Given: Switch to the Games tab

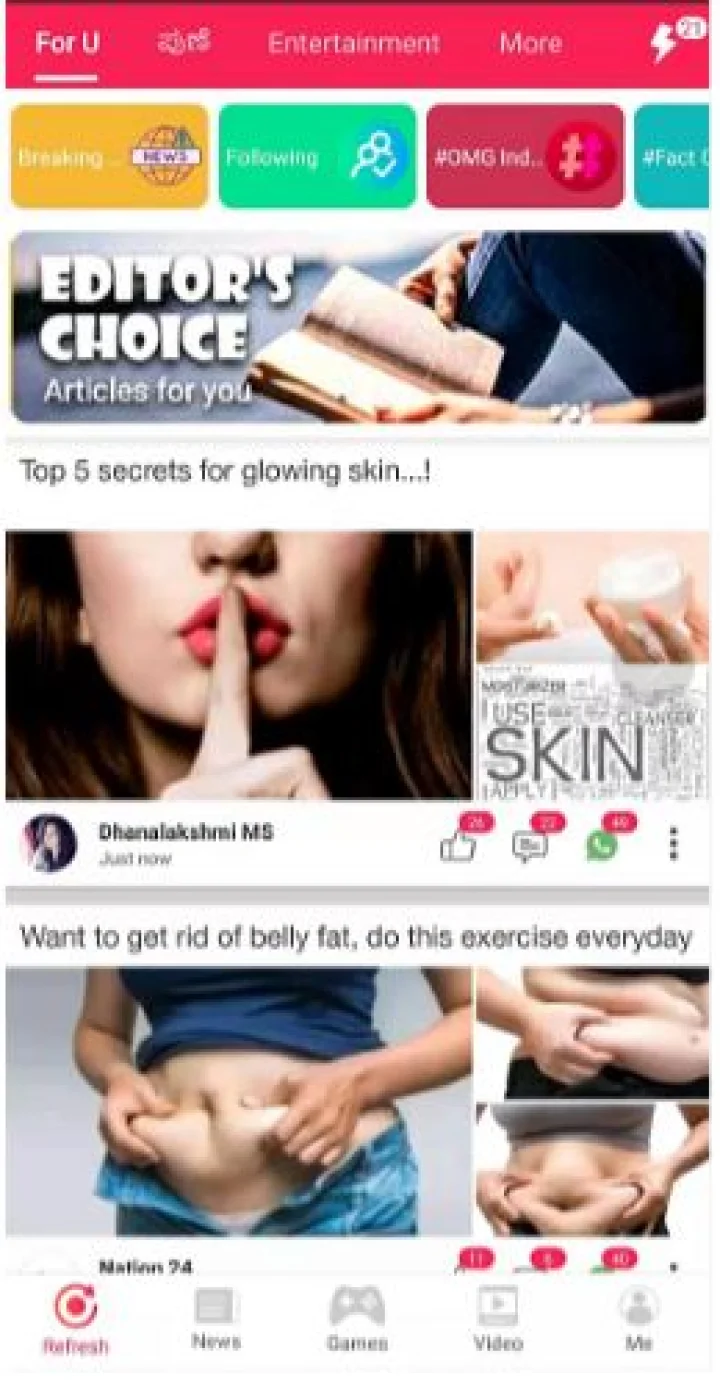Looking at the screenshot, I should (357, 1320).
